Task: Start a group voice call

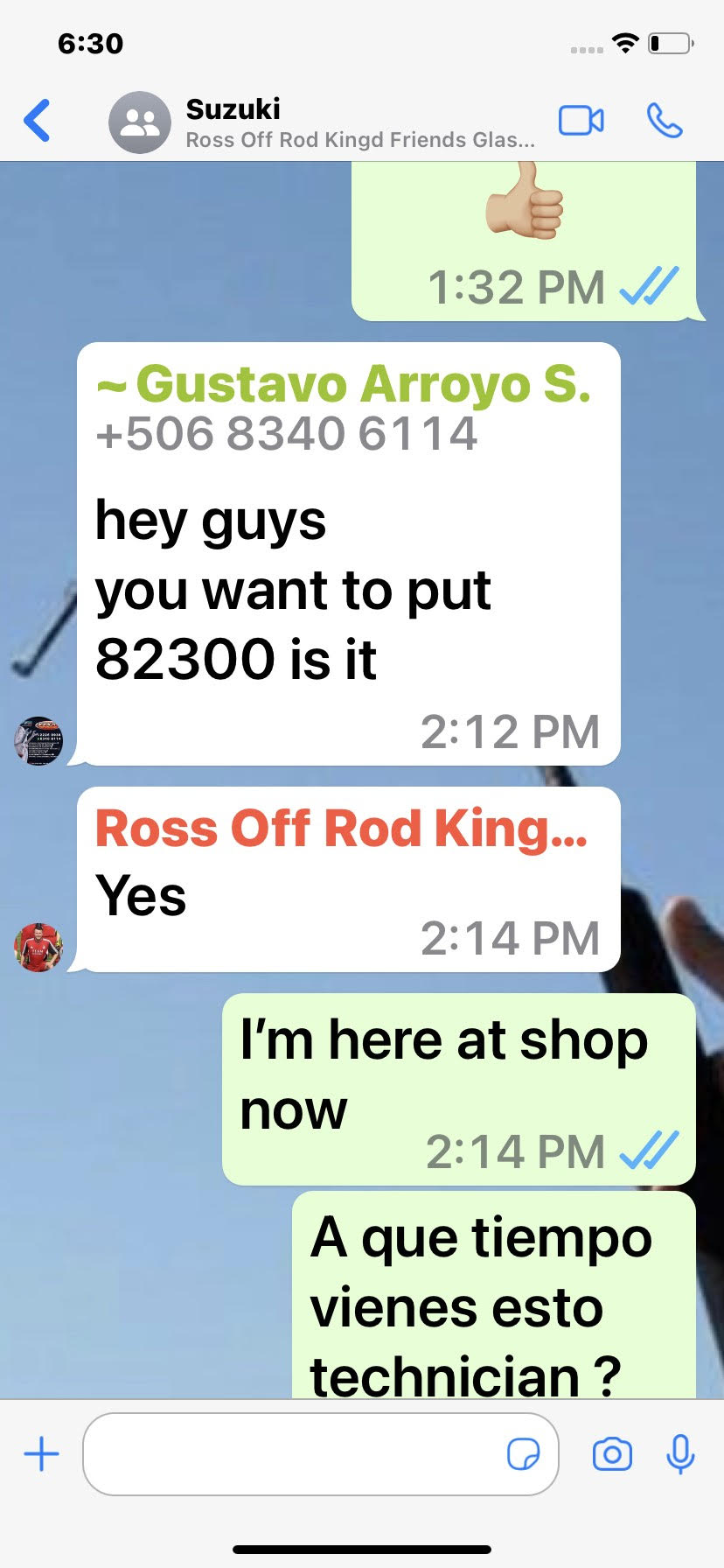Action: click(x=665, y=121)
